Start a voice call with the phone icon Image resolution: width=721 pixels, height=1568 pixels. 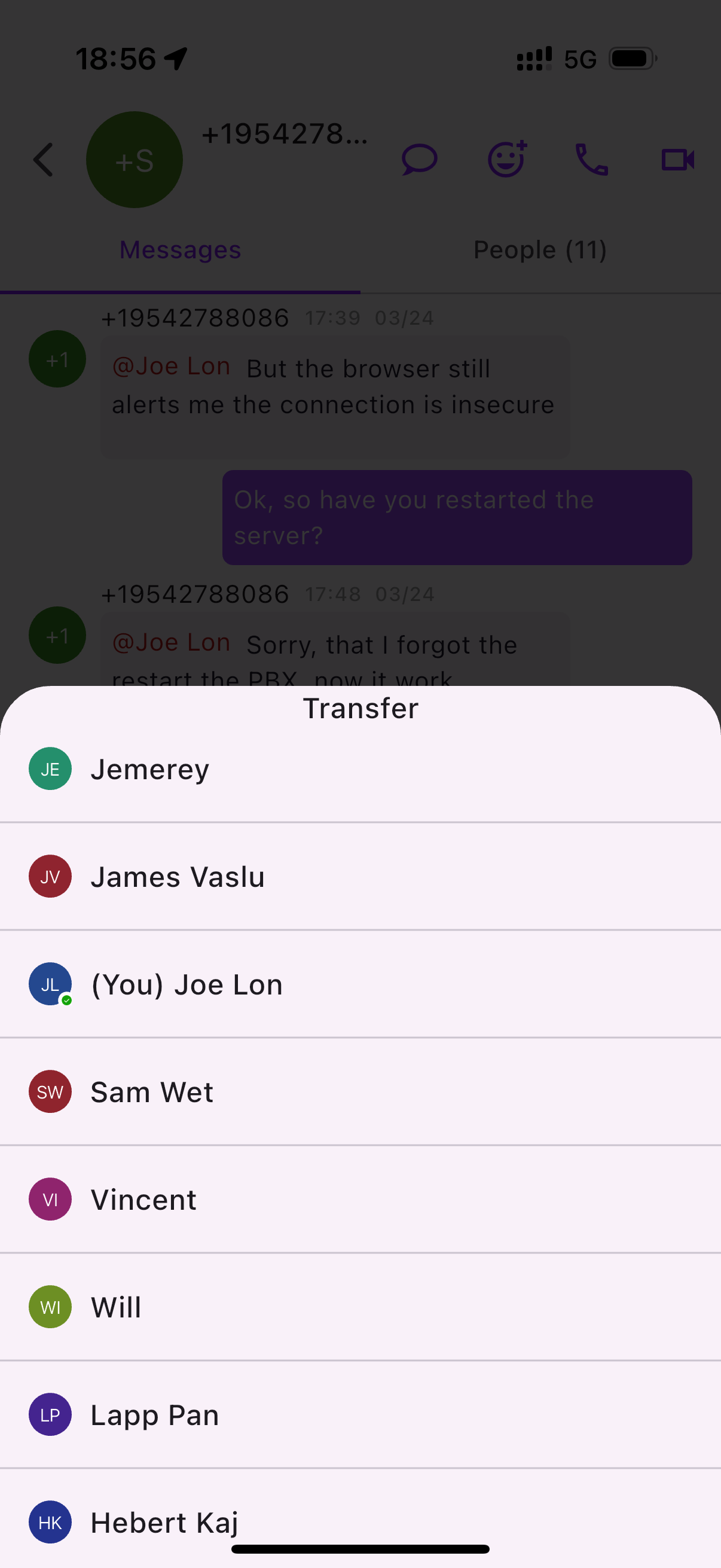point(591,160)
